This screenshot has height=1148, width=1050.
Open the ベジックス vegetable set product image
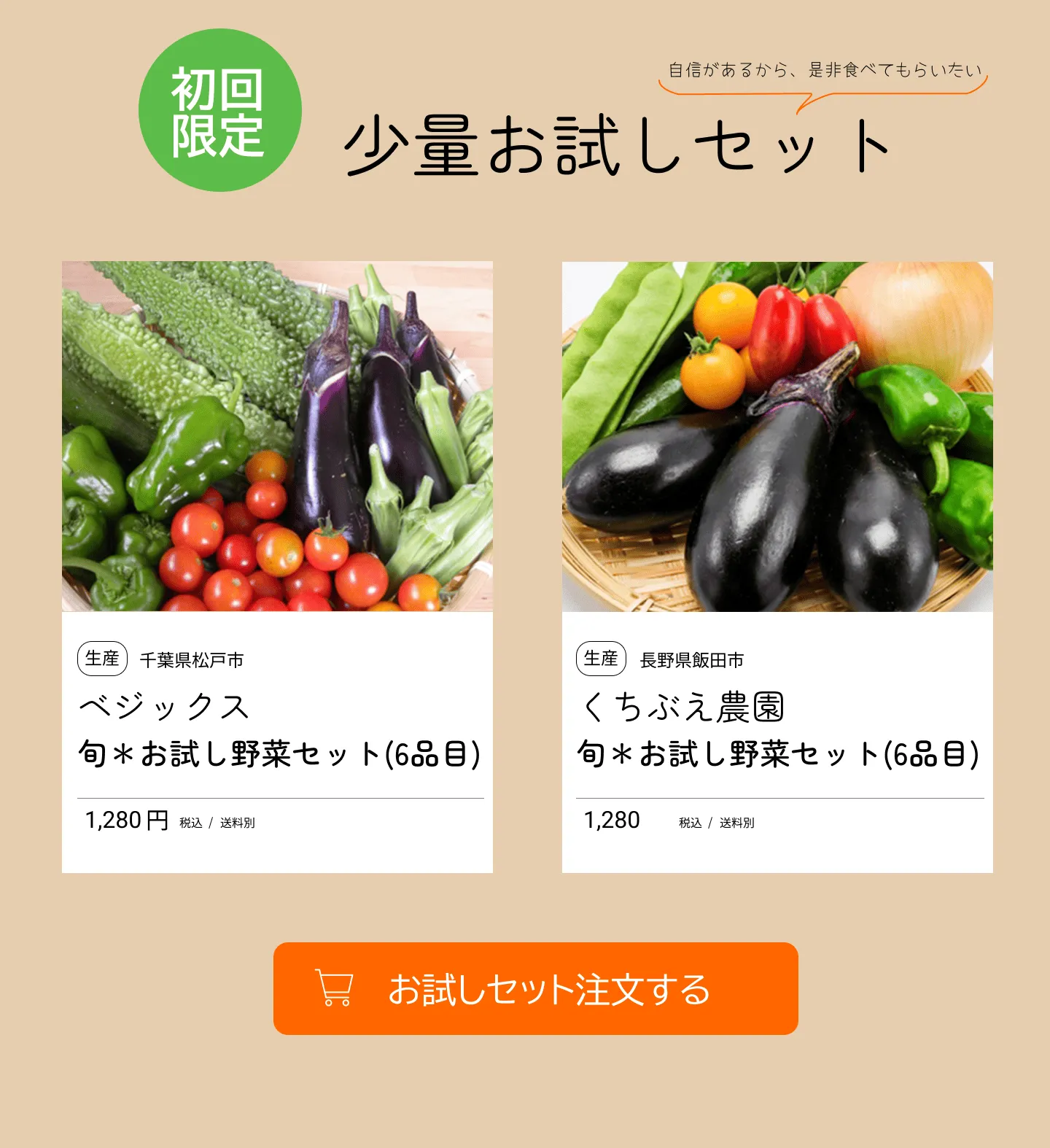pyautogui.click(x=277, y=438)
